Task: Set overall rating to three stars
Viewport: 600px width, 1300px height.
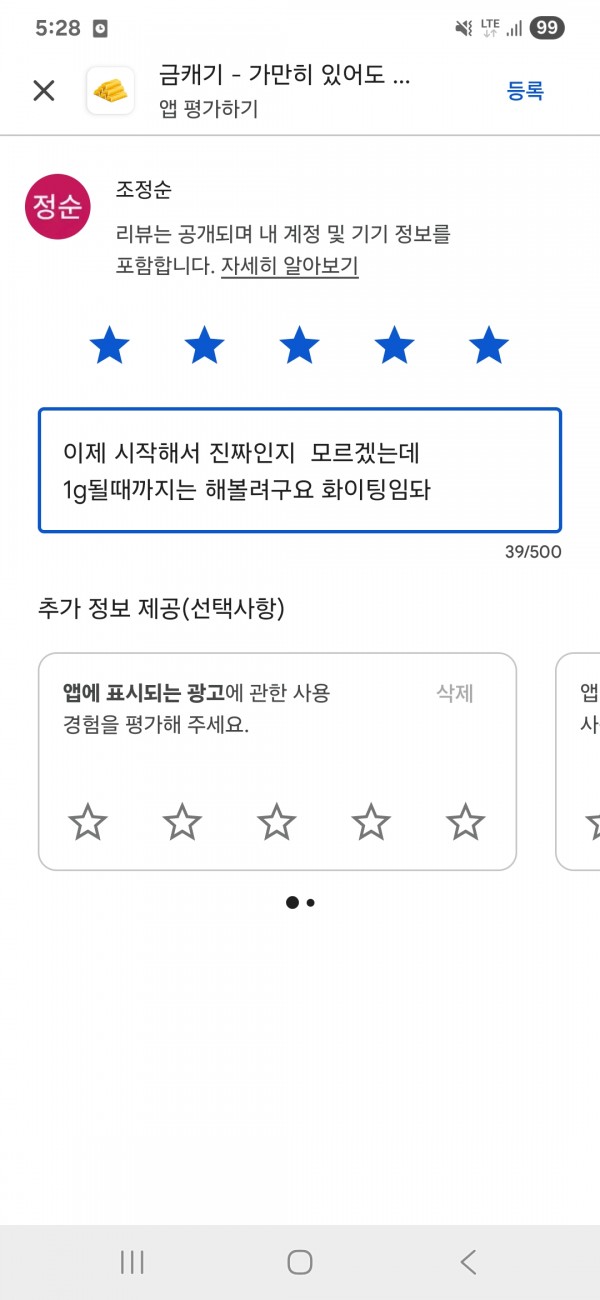Action: tap(299, 346)
